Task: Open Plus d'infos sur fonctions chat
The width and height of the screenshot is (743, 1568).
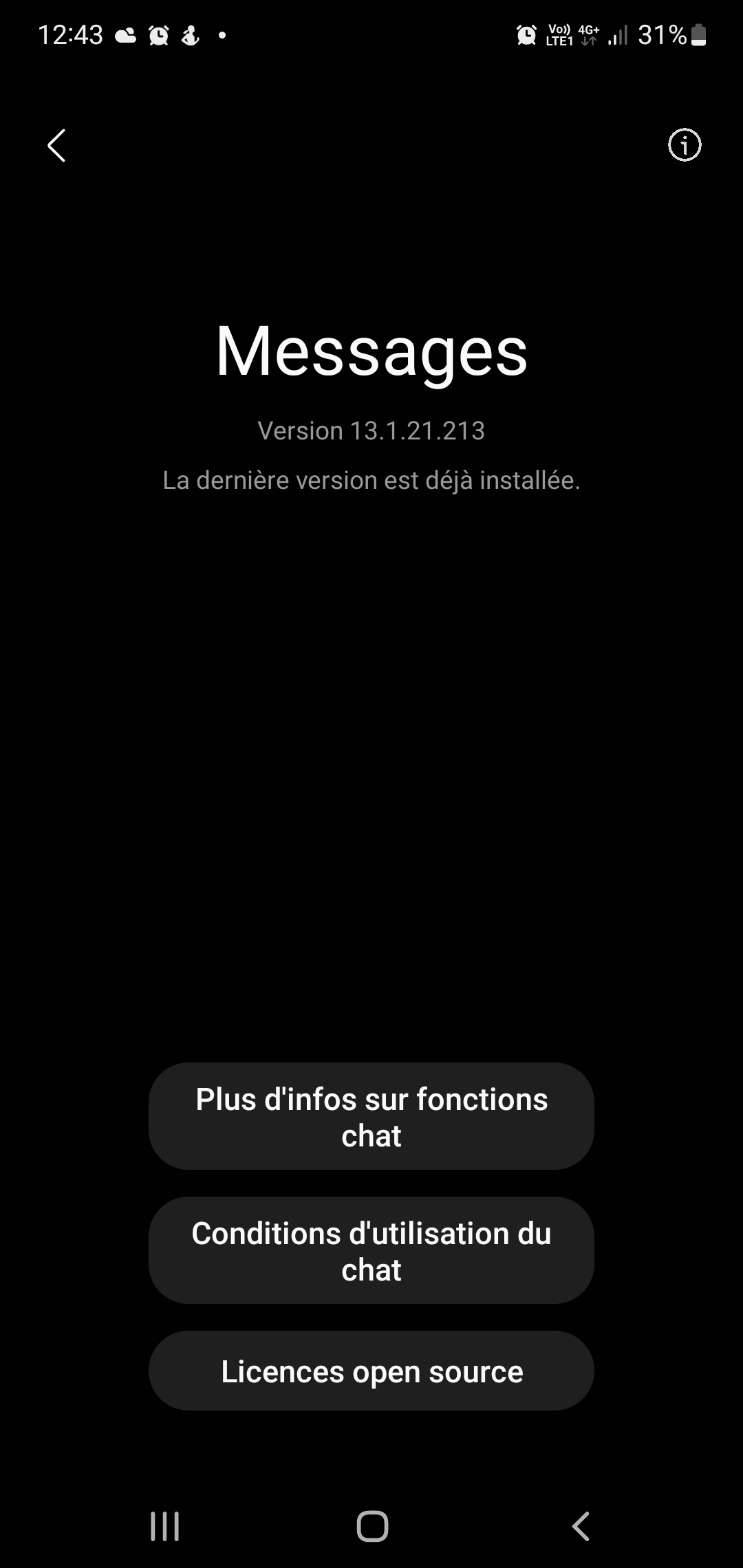Action: (x=371, y=1115)
